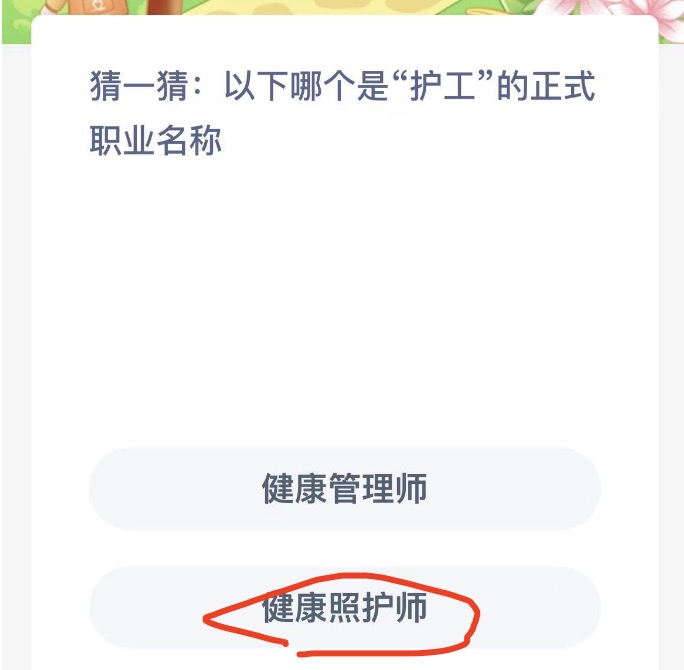Choose the answer 健康照护师
684x670 pixels.
pos(344,607)
